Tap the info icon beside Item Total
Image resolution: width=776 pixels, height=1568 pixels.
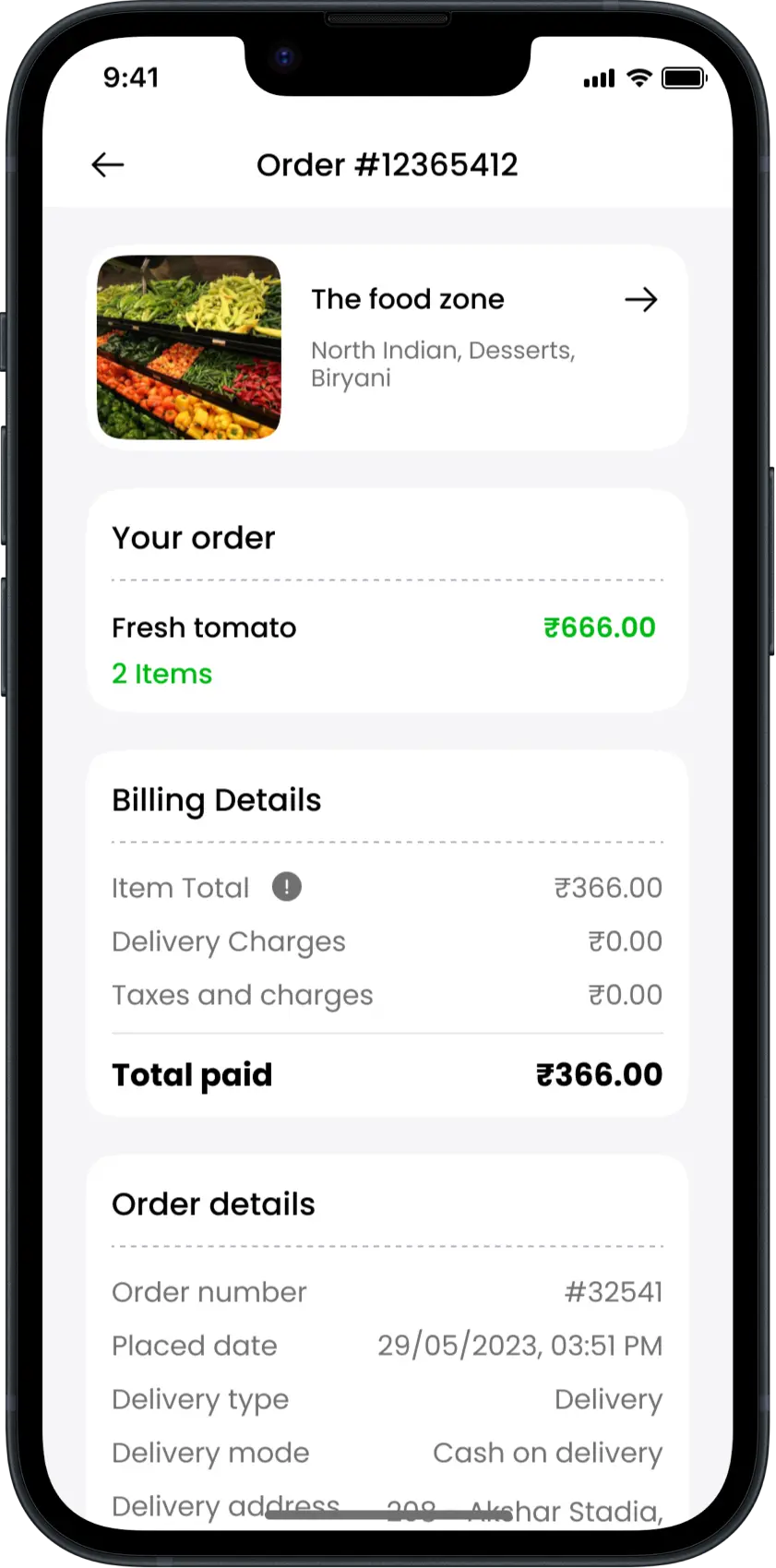tap(286, 887)
